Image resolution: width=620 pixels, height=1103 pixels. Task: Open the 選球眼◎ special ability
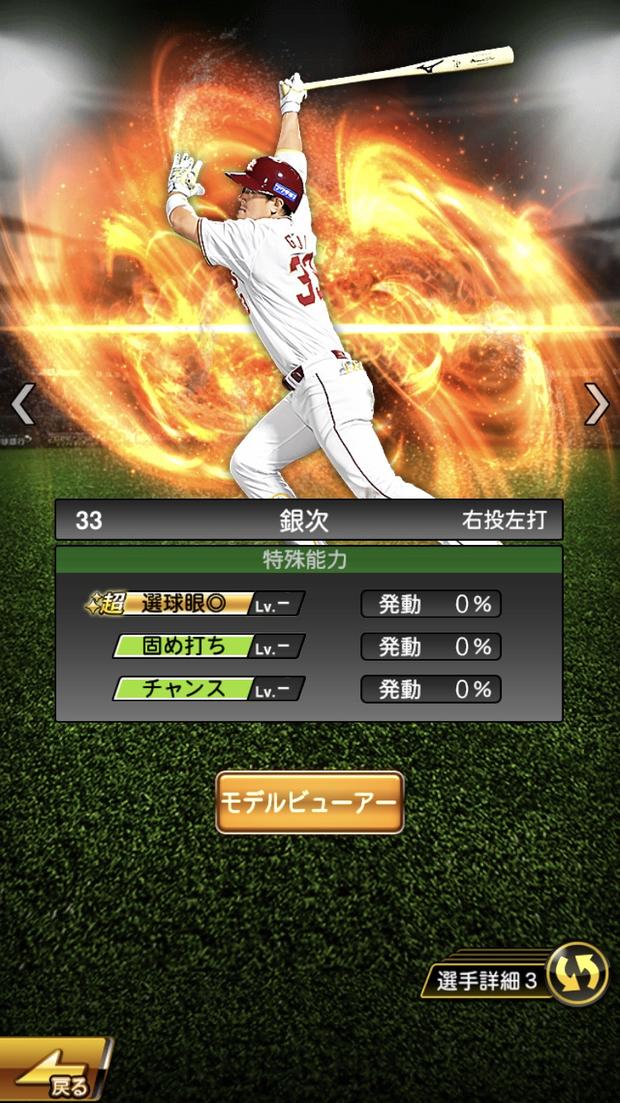(x=195, y=604)
